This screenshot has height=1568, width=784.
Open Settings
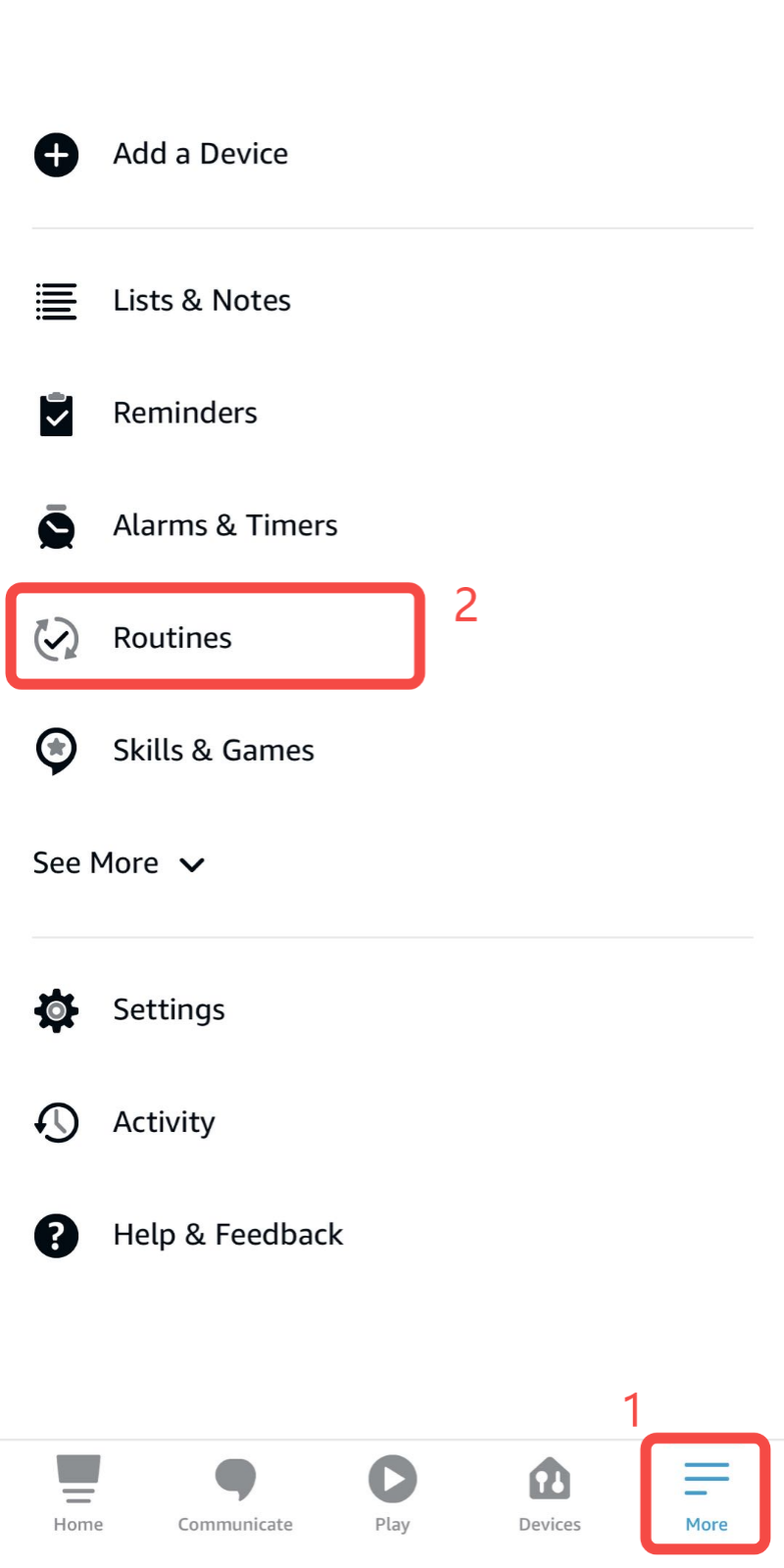169,1009
